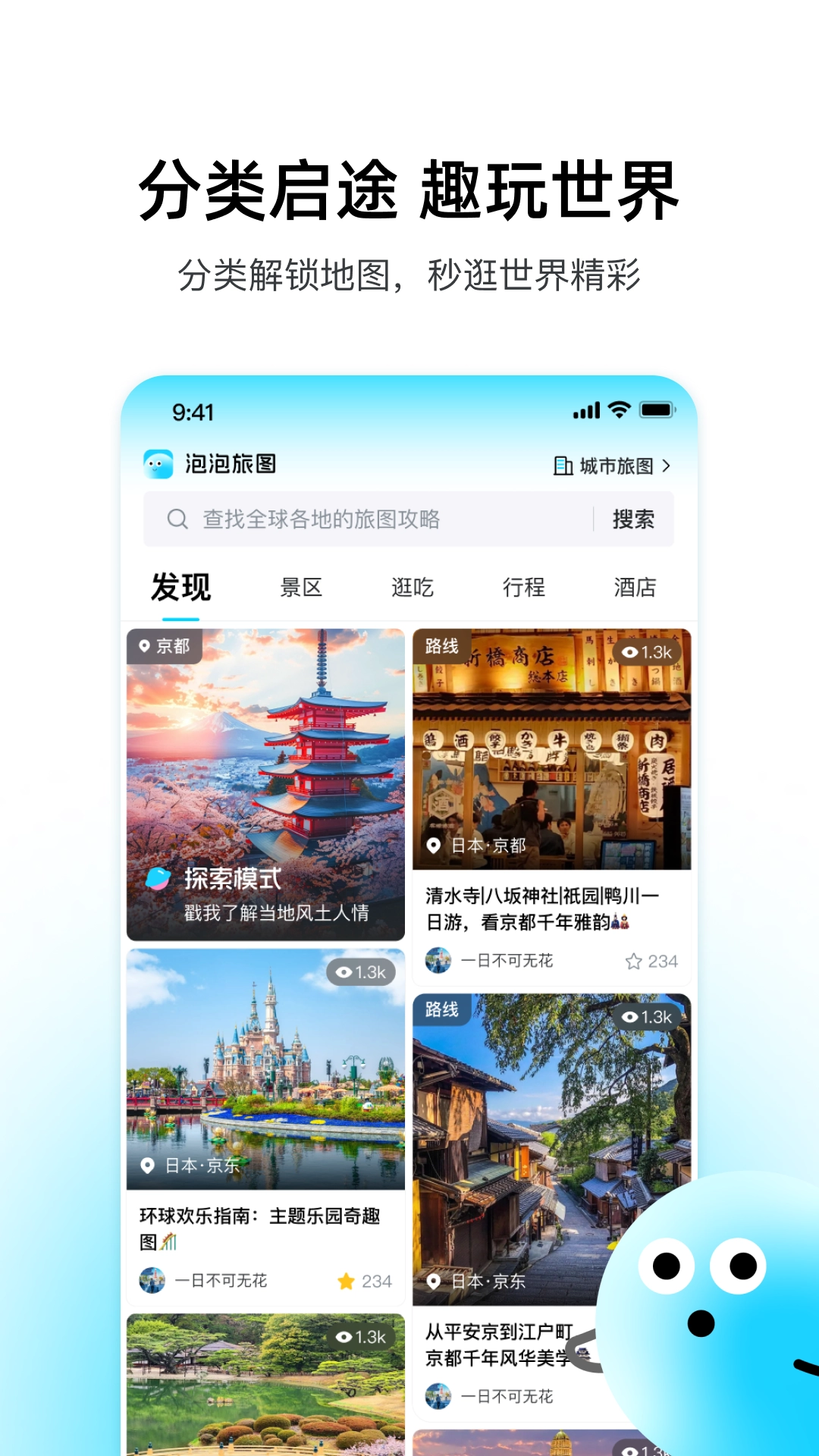Click the 日本·京都 pin on the shop-front card
Viewport: 819px width, 1456px height.
[432, 844]
